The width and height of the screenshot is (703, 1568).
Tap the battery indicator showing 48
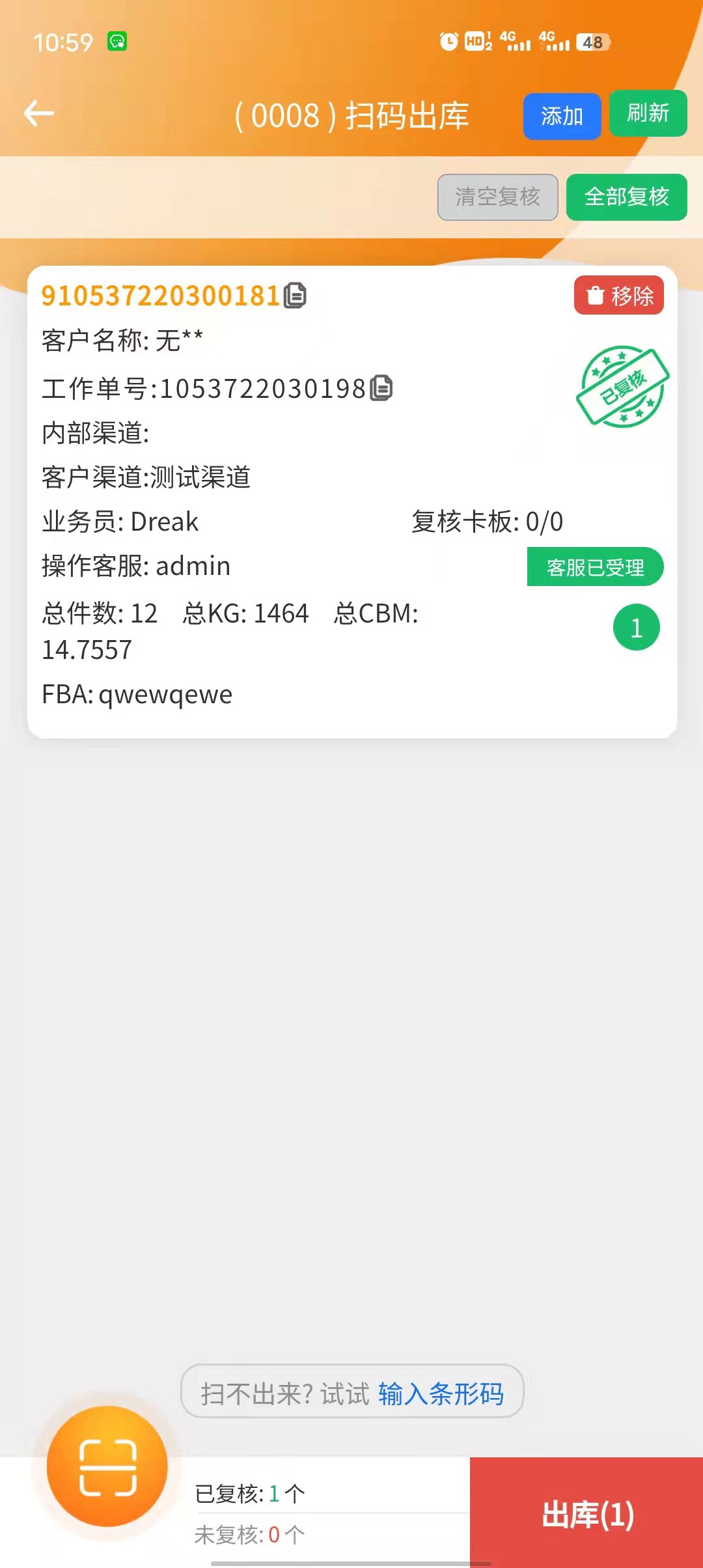click(591, 42)
